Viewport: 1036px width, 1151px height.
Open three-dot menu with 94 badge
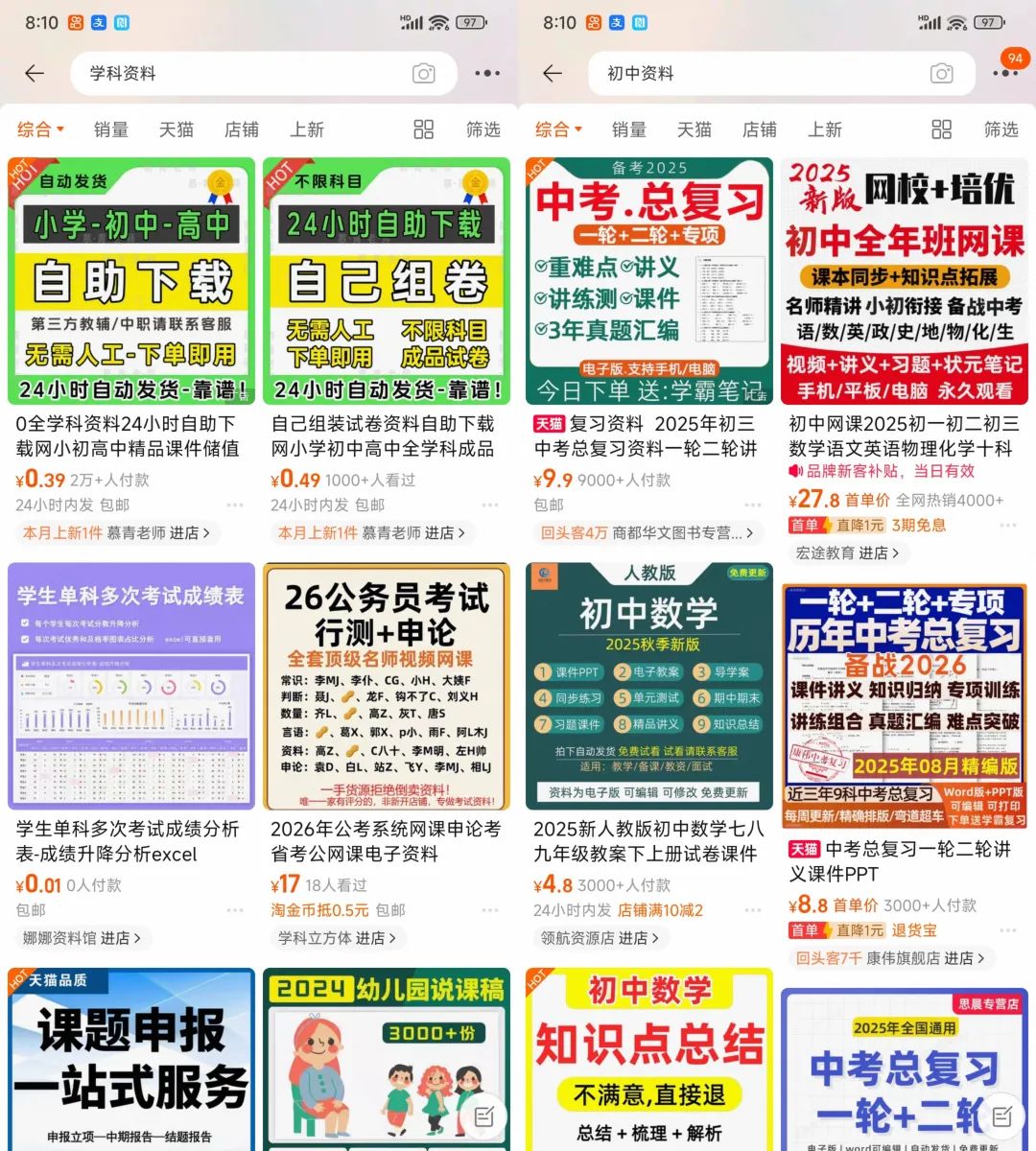pos(1003,73)
